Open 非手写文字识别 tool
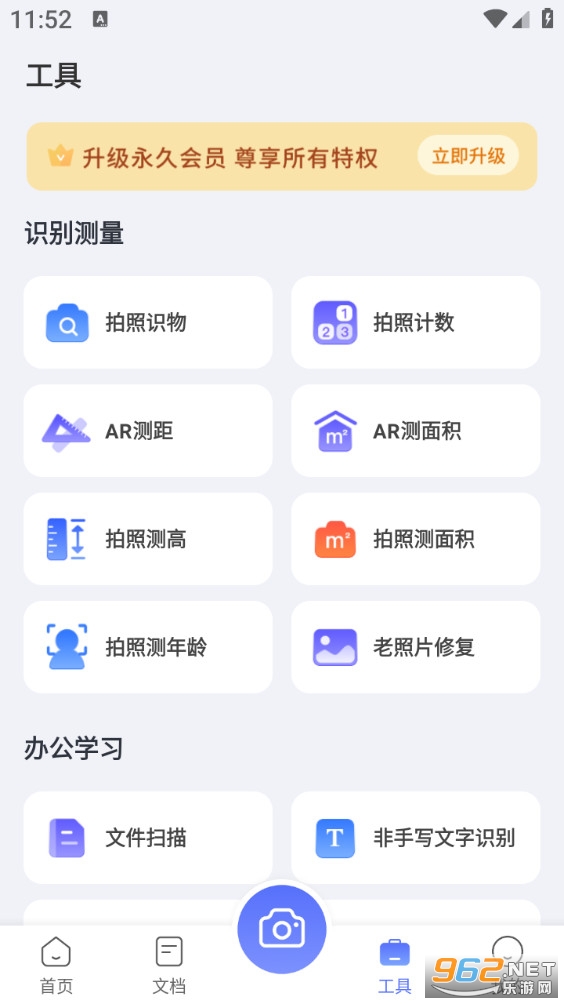564x1004 pixels. point(415,838)
